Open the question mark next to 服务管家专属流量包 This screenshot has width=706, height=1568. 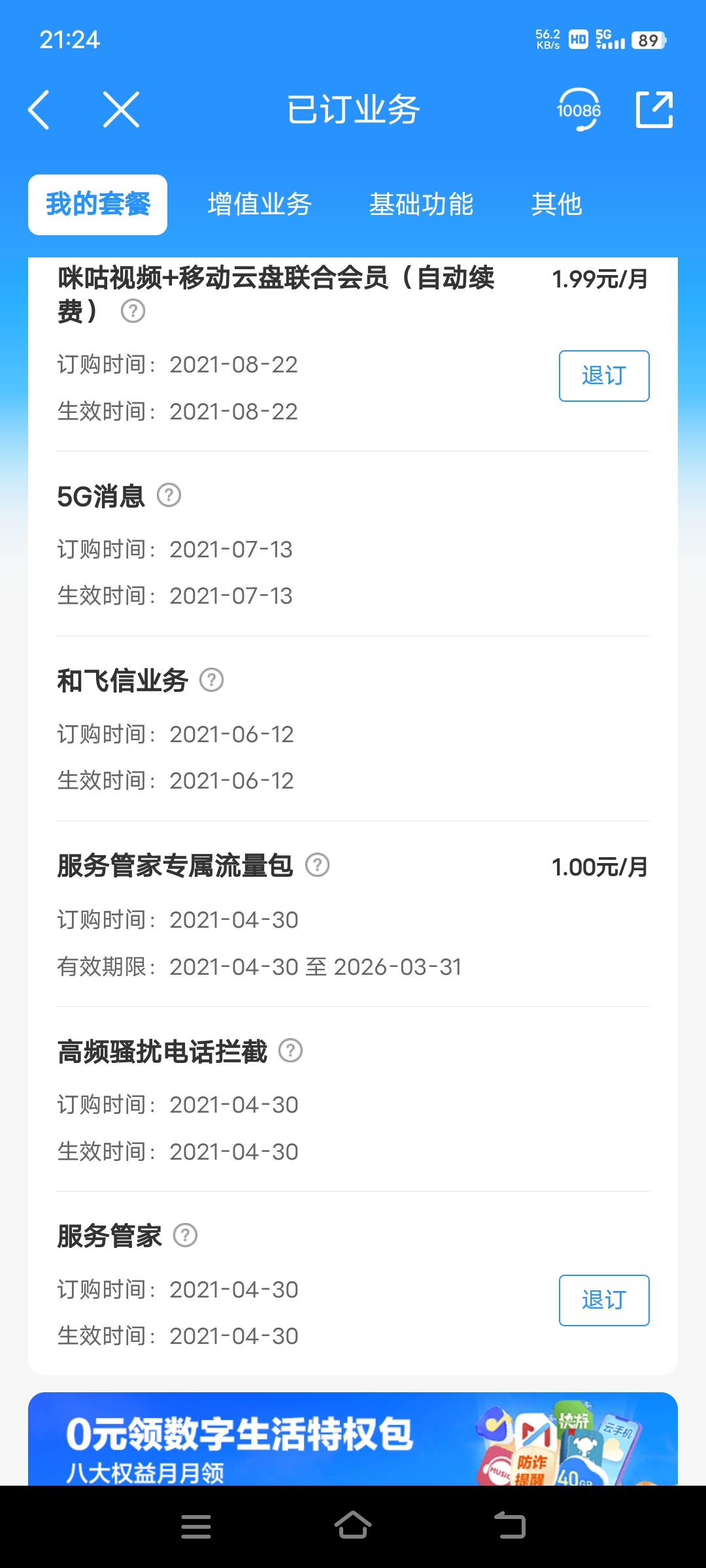click(x=318, y=865)
